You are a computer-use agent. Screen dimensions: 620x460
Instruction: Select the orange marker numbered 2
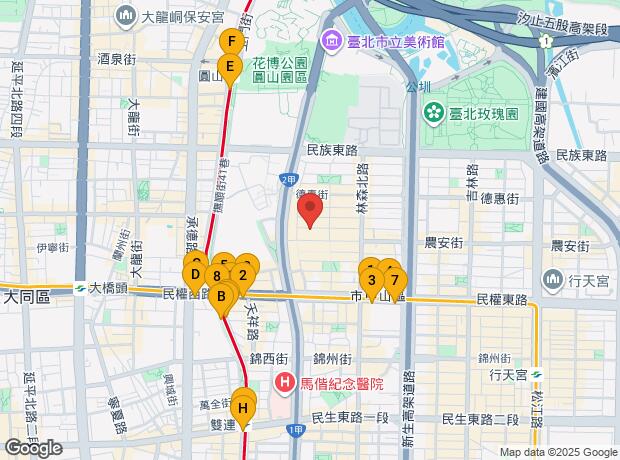click(x=243, y=273)
